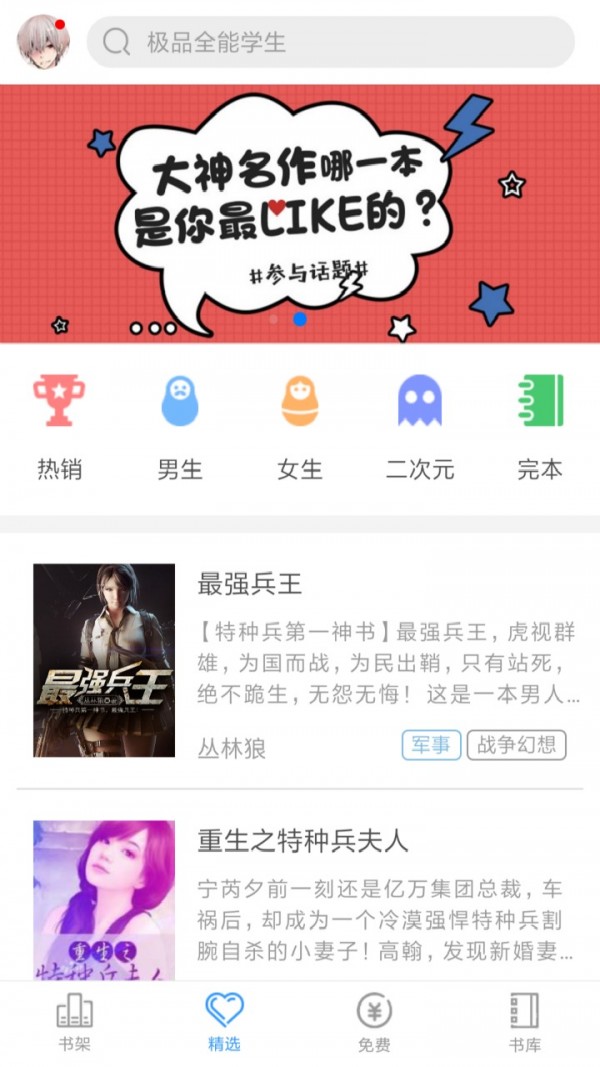Switch to the 书架 tab
The image size is (600, 1067).
click(75, 1023)
